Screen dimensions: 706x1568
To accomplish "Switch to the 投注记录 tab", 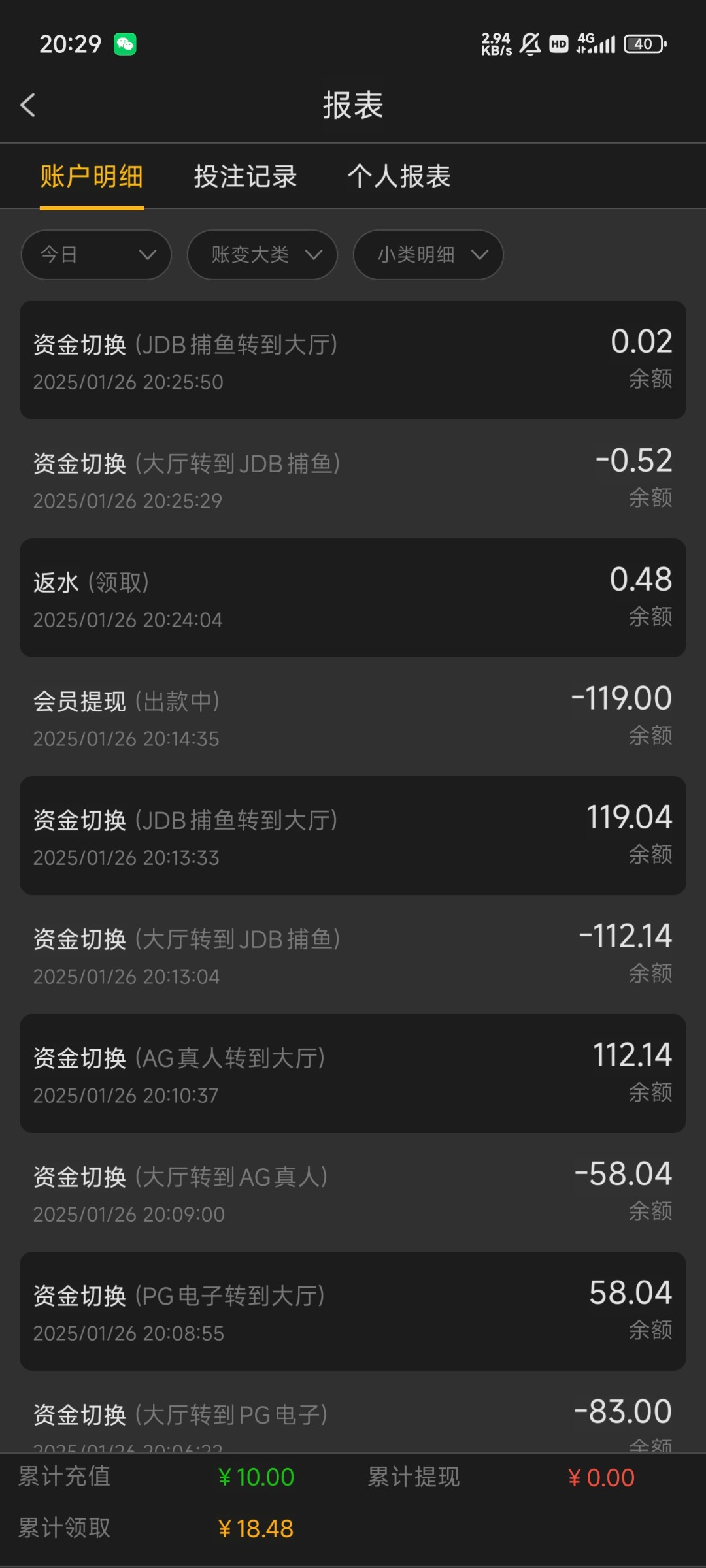I will 246,176.
